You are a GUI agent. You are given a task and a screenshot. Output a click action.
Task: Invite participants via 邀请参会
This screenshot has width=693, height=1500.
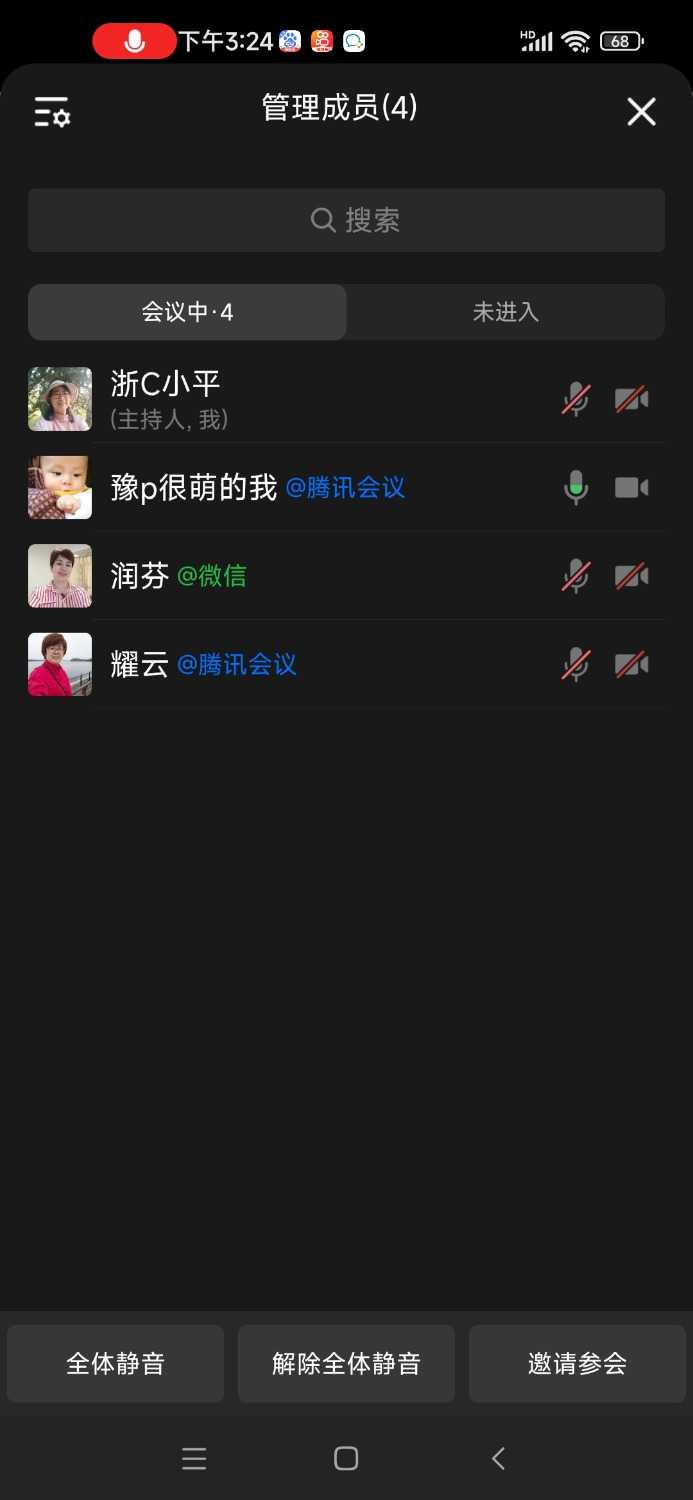[577, 1363]
